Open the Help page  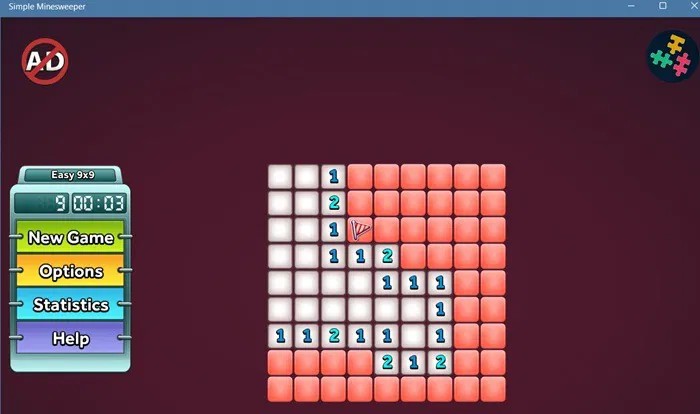click(70, 338)
